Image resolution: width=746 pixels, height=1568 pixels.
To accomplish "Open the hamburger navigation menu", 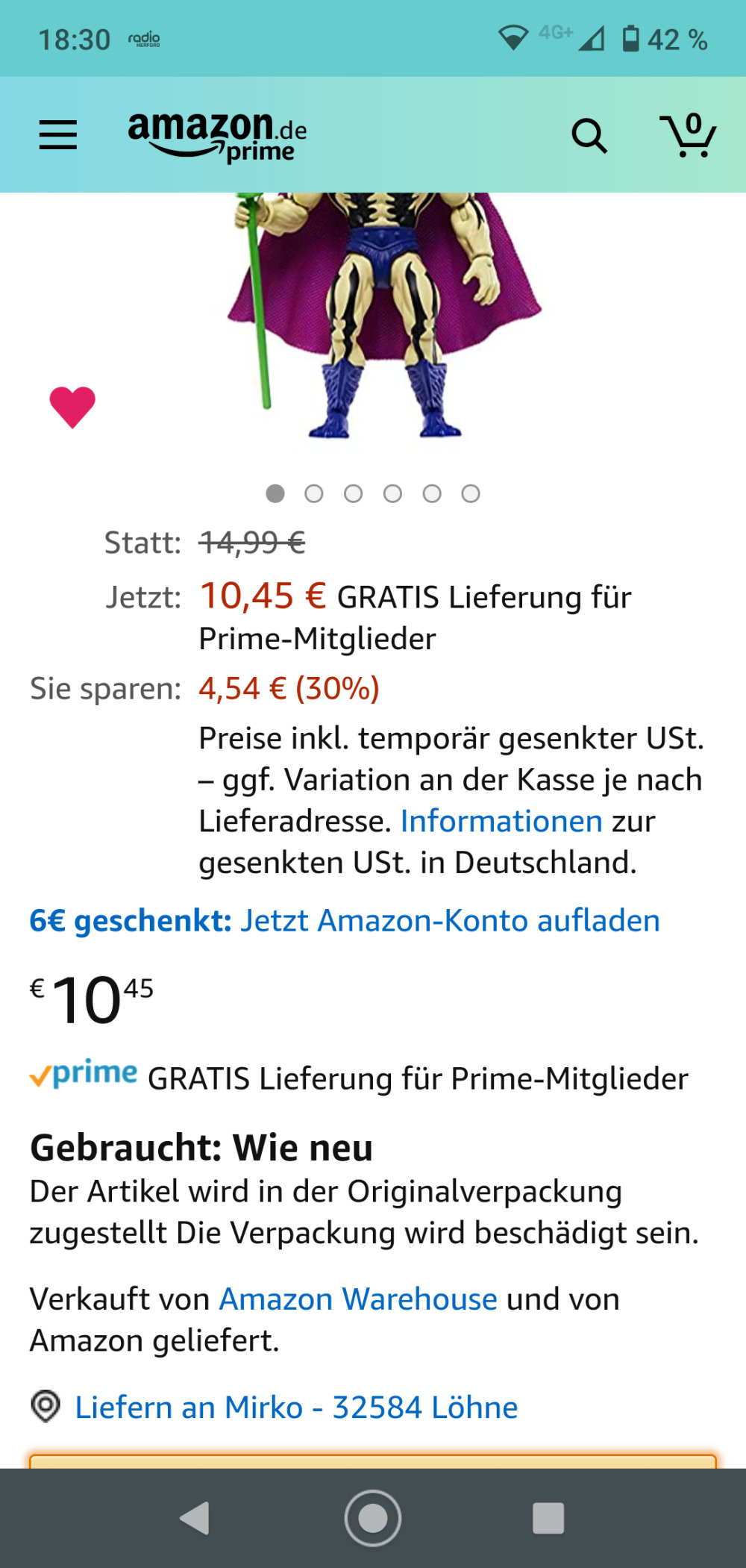I will 58,135.
